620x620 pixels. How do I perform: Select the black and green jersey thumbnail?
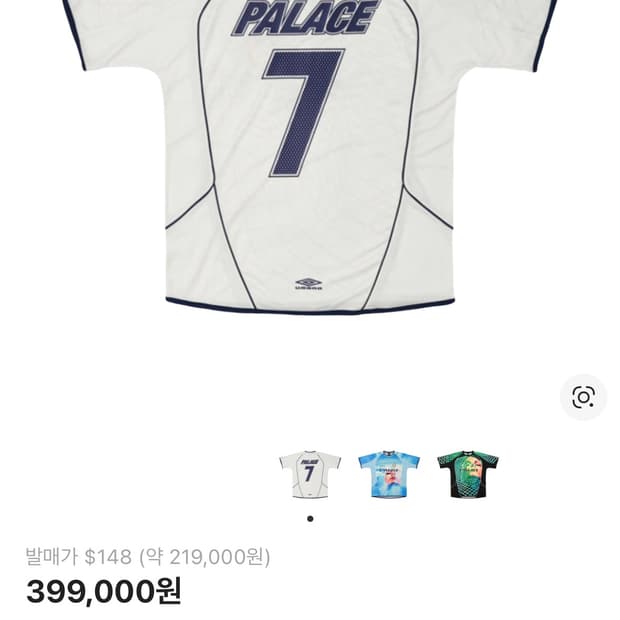(467, 474)
